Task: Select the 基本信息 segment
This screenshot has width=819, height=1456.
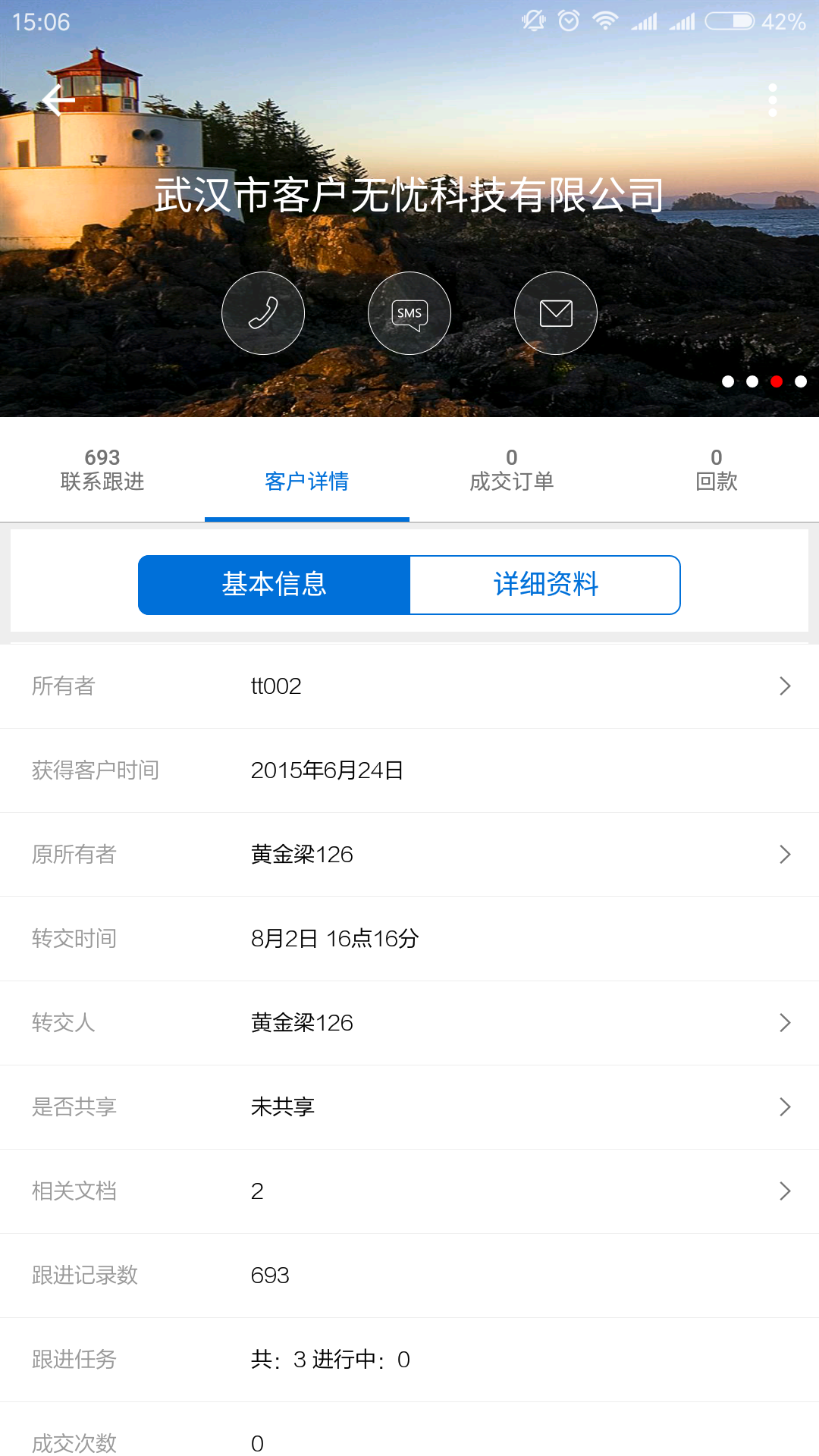Action: (273, 584)
